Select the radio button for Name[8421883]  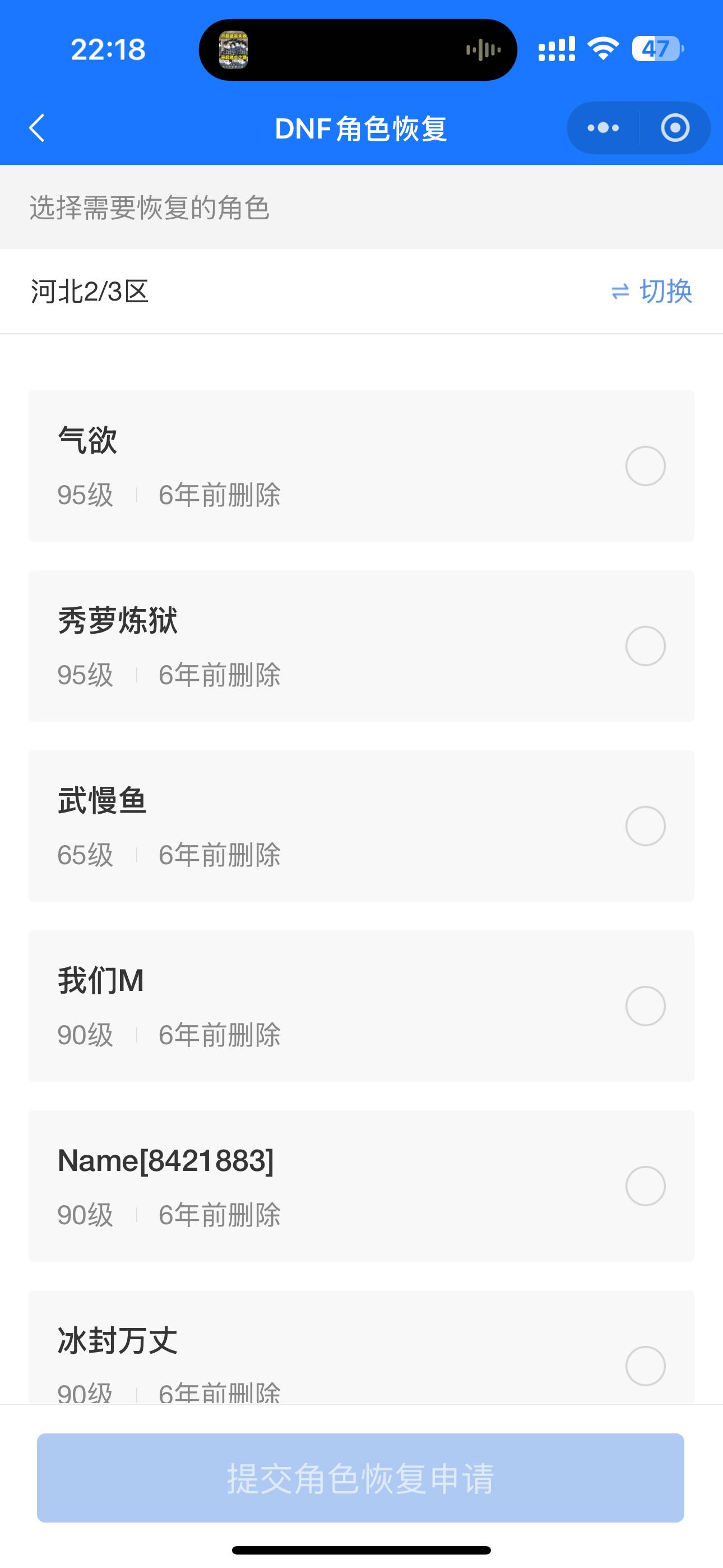click(x=646, y=1186)
